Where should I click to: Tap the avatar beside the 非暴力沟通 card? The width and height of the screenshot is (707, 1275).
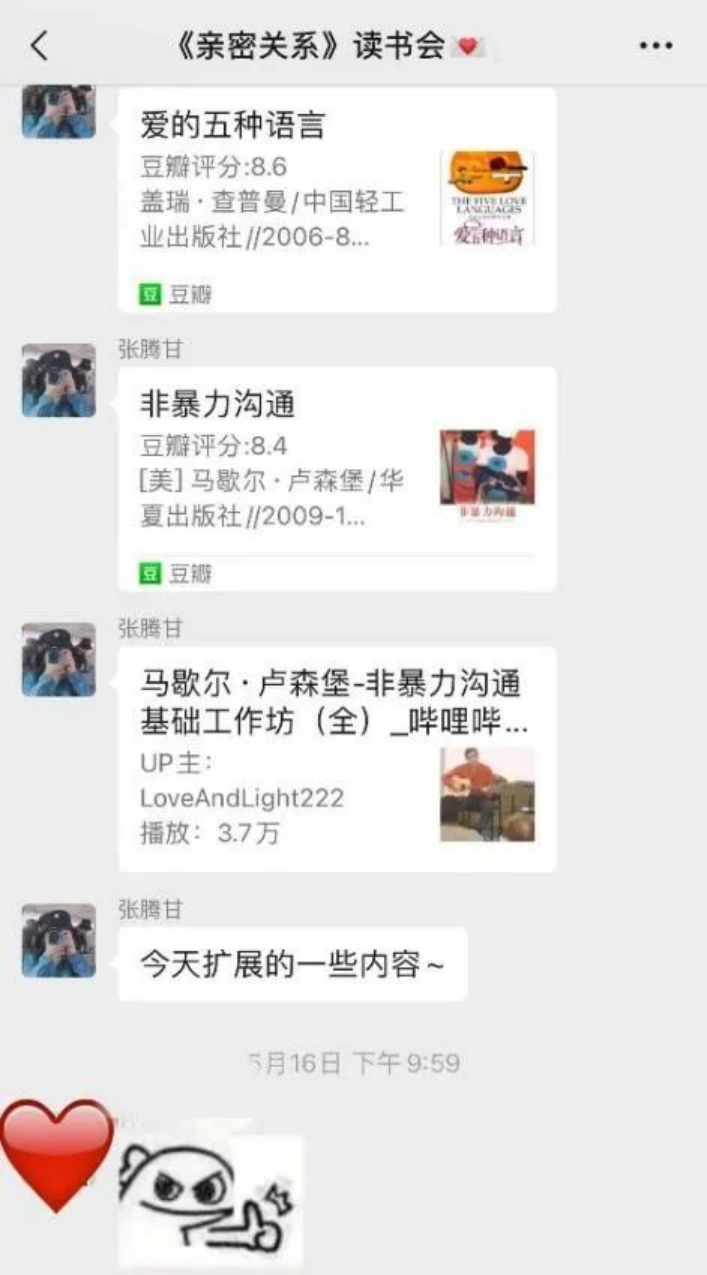click(x=59, y=380)
